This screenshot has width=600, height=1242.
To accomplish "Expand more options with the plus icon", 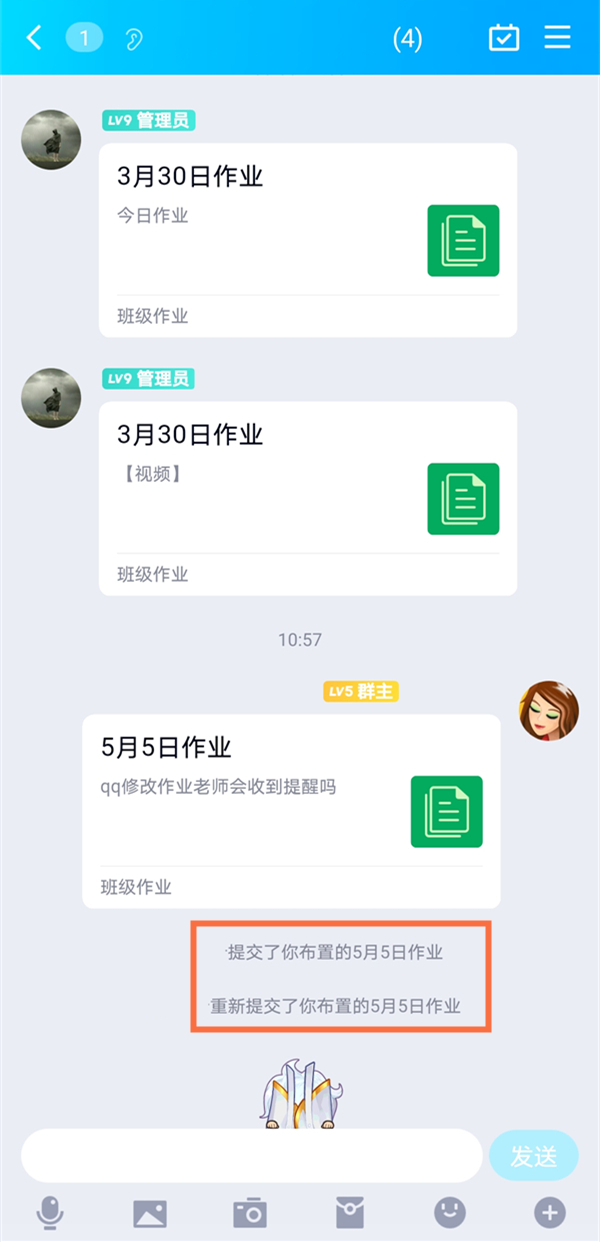I will [549, 1213].
